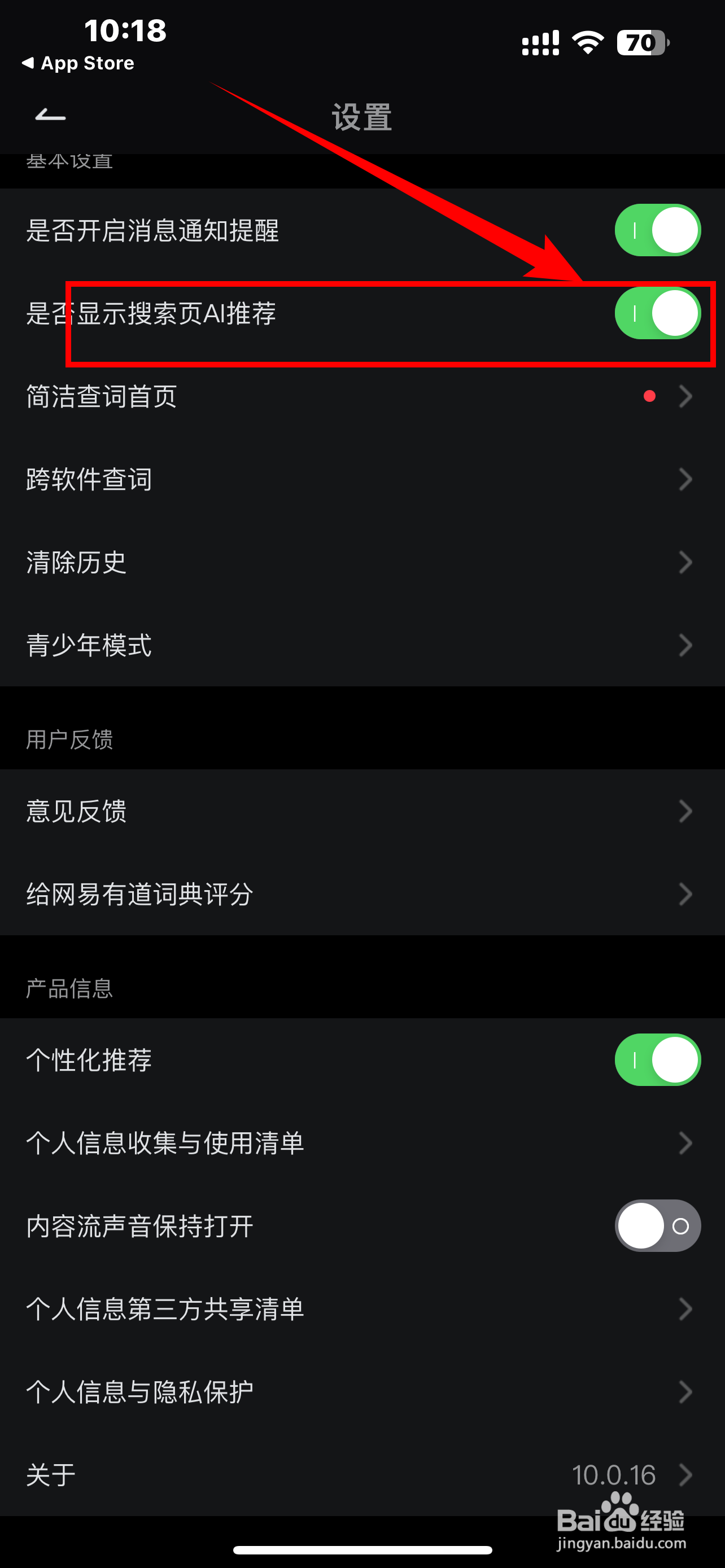Click the red notification dot beside 简洁查词首页
This screenshot has width=725, height=1568.
point(648,396)
